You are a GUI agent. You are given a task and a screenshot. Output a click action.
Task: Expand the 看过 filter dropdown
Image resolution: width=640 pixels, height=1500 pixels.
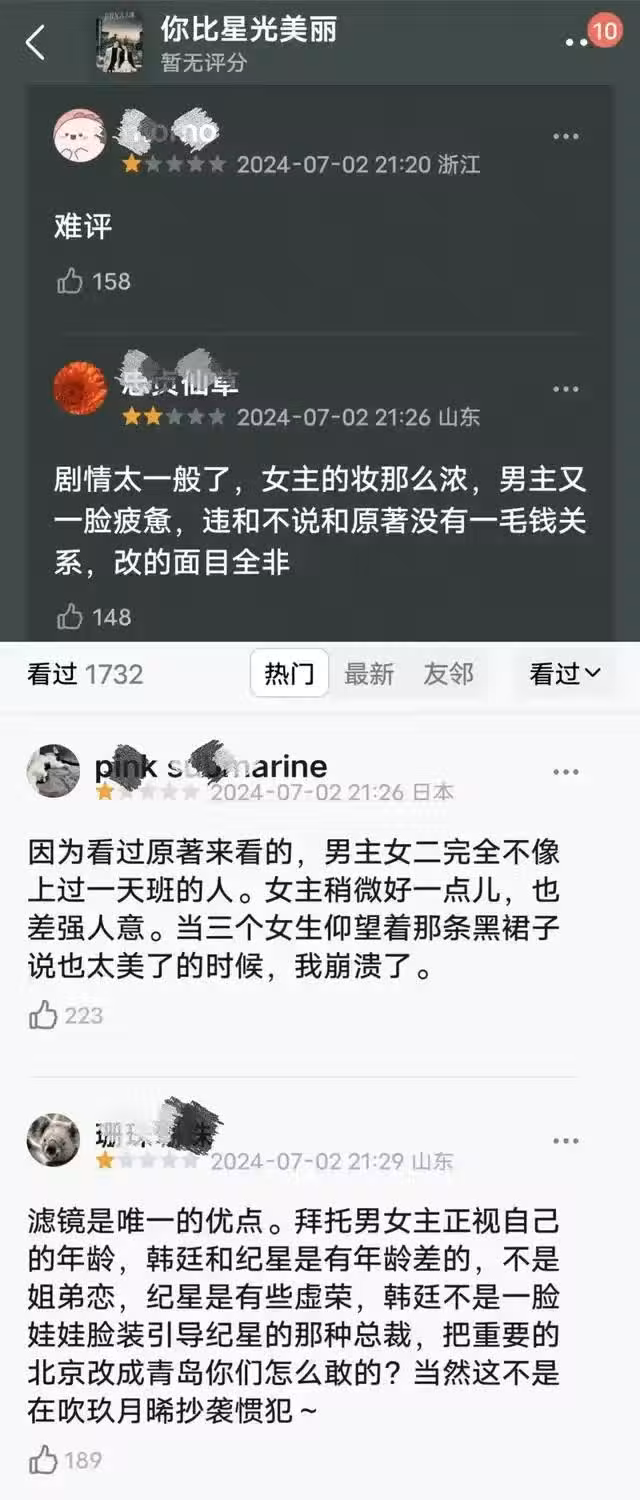tap(565, 674)
